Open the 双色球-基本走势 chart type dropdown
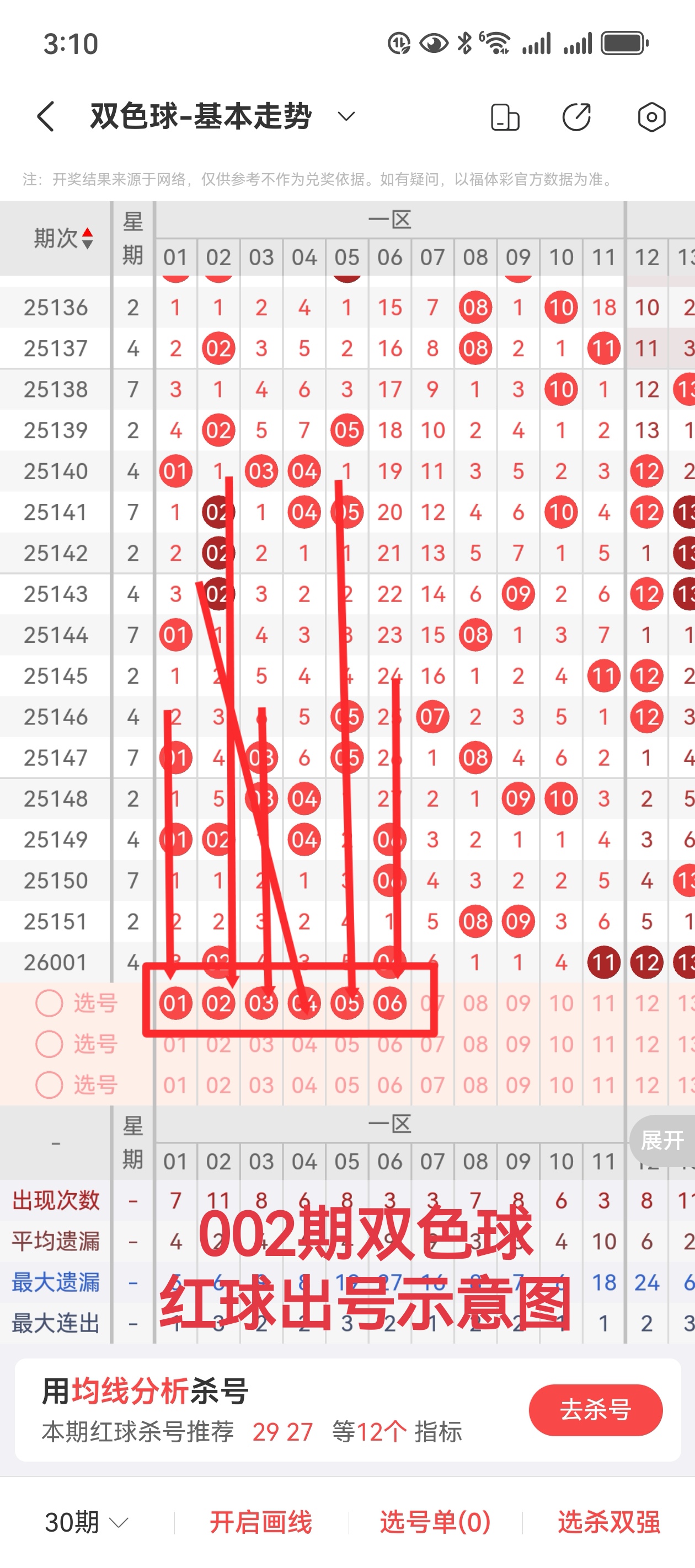The image size is (695, 1568). point(346,116)
